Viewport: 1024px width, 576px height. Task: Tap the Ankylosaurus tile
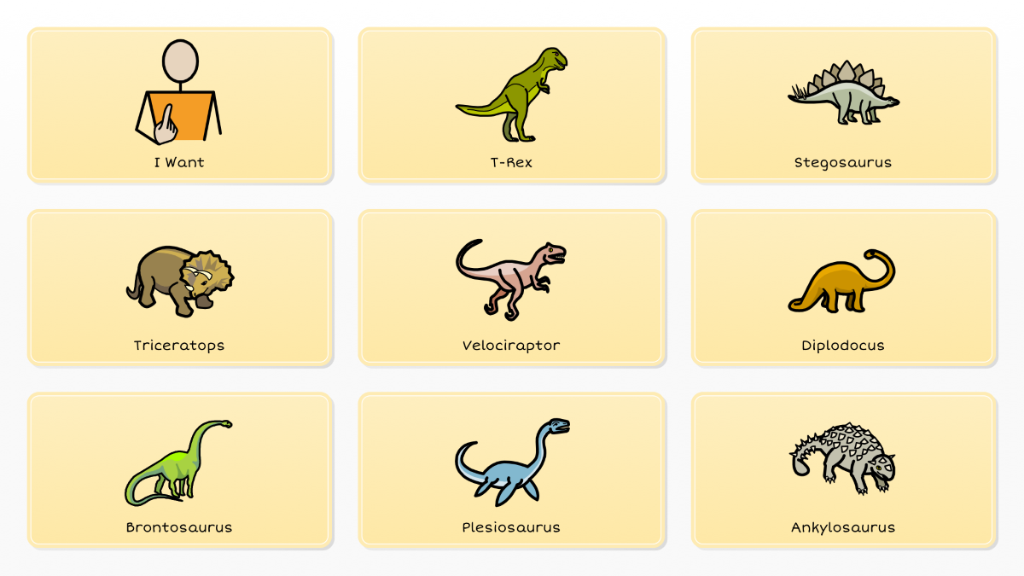pos(843,470)
